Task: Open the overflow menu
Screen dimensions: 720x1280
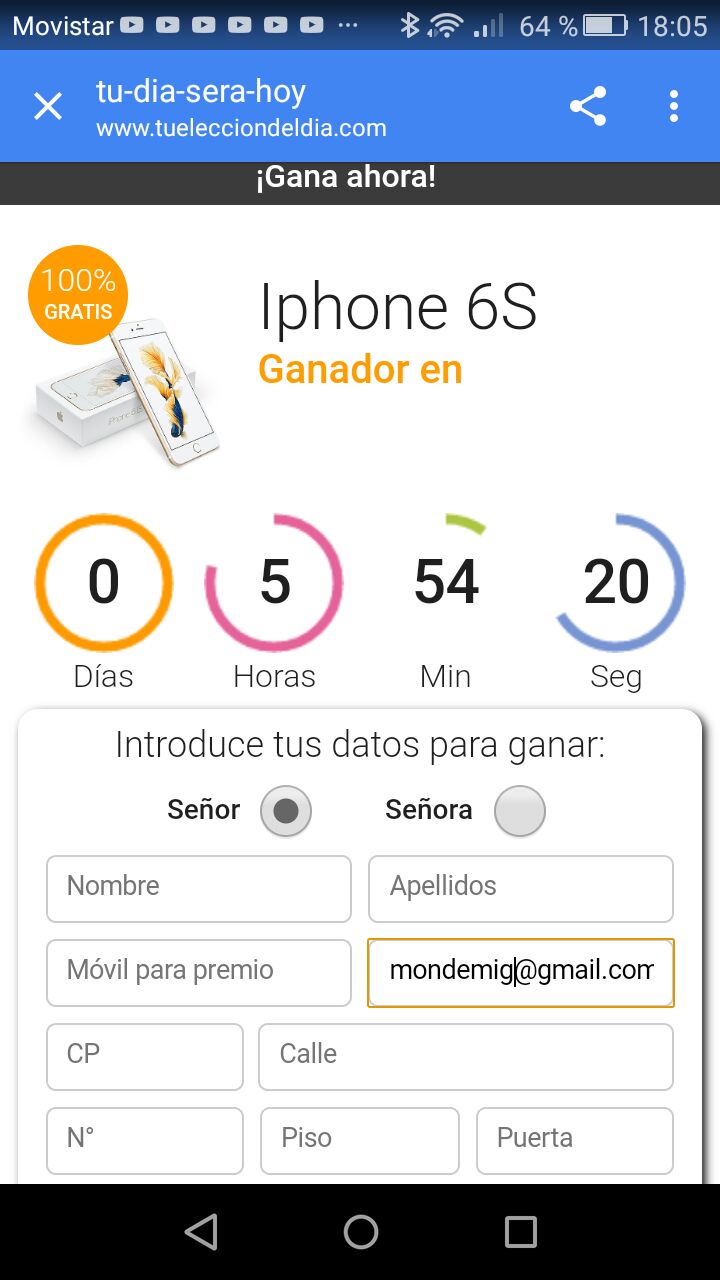Action: pyautogui.click(x=674, y=106)
